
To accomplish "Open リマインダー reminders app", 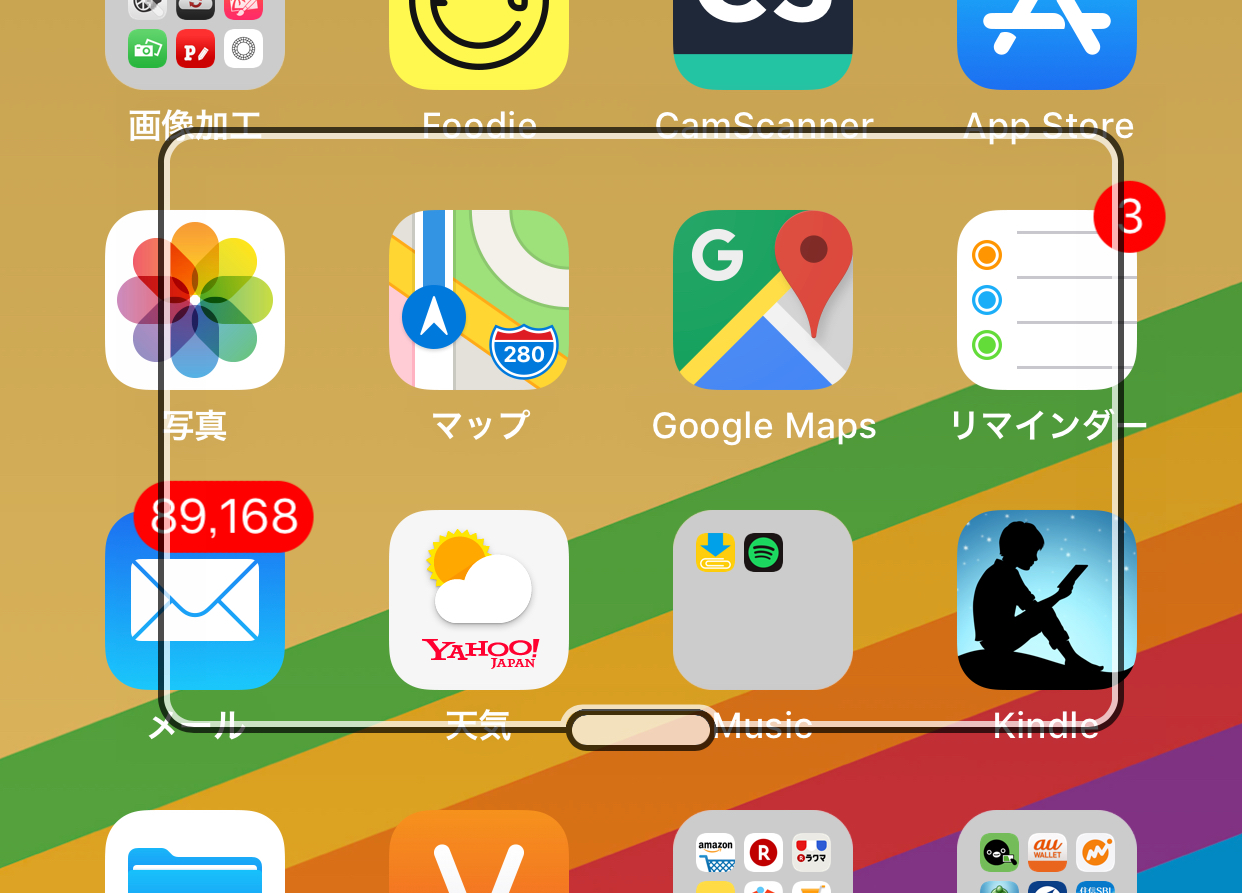I will pos(1047,300).
